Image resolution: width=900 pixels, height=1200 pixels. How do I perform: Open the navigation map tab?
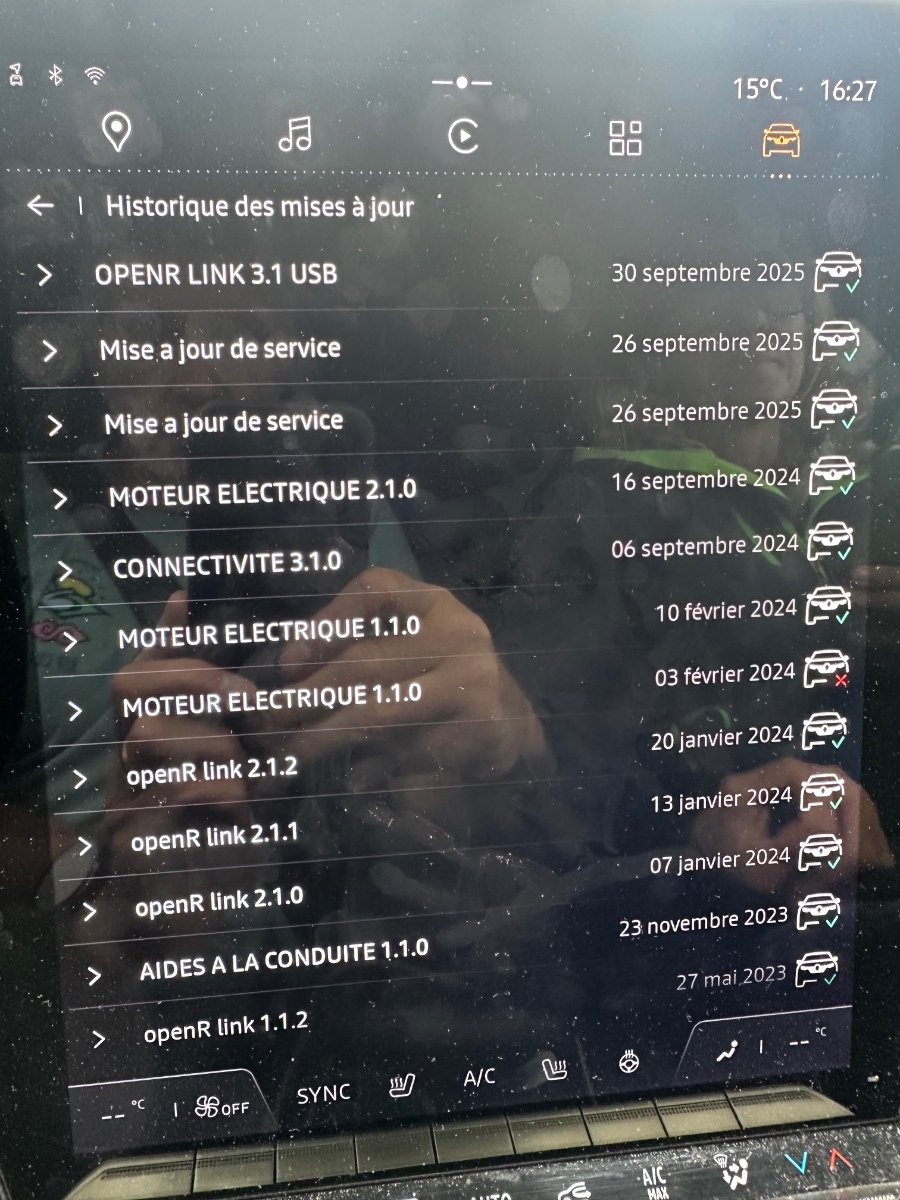click(x=118, y=133)
